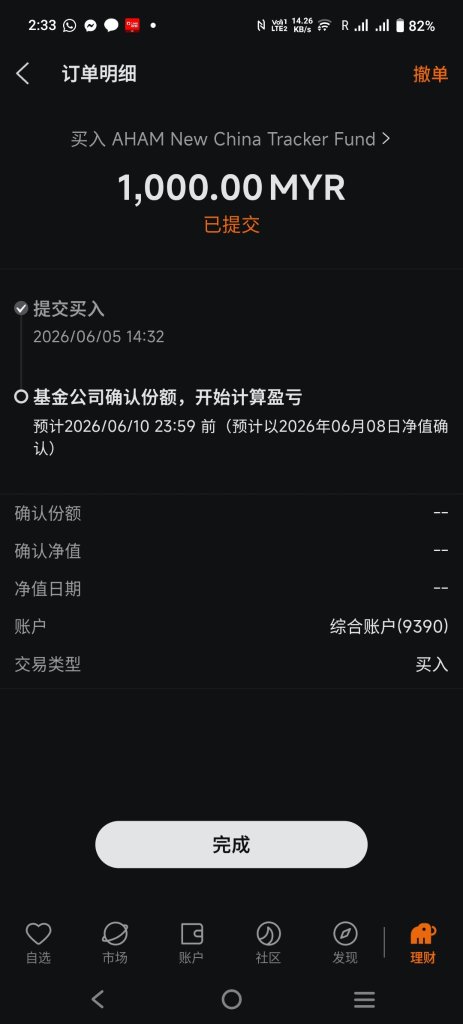Tap the system home button
Viewport: 463px width, 1024px height.
click(x=231, y=999)
